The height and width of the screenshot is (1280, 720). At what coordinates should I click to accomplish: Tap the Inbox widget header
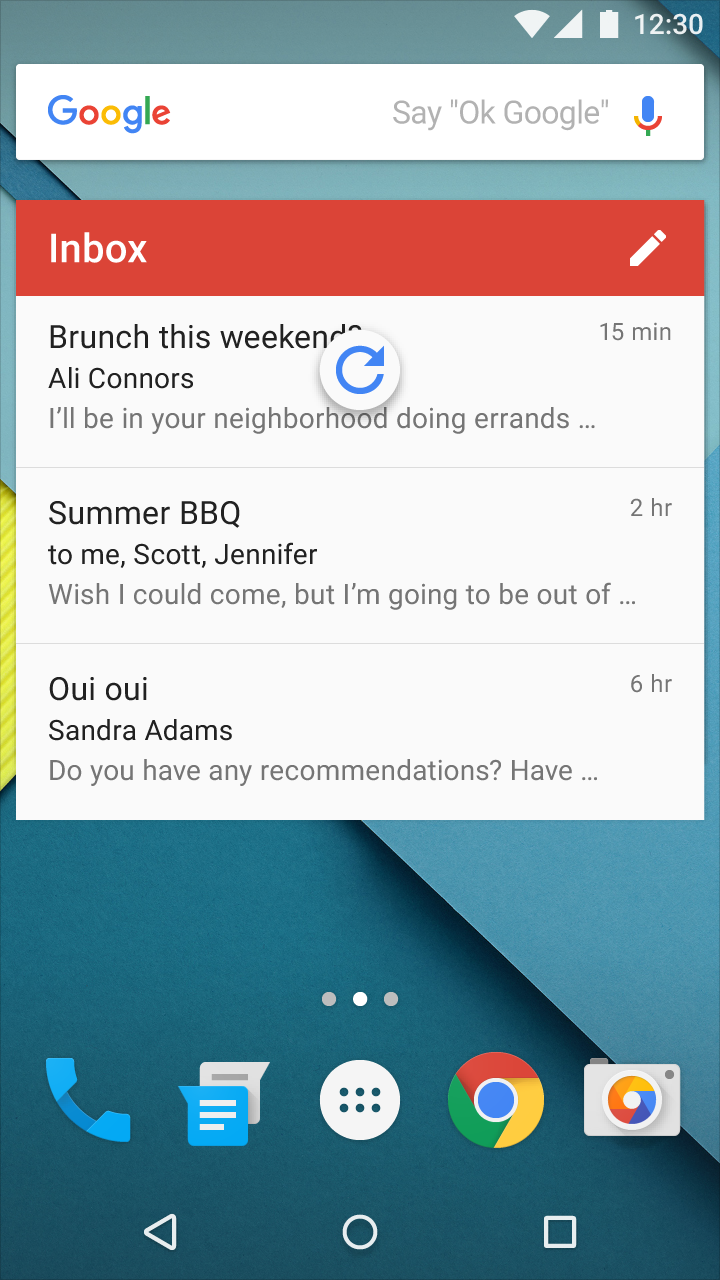click(x=360, y=248)
